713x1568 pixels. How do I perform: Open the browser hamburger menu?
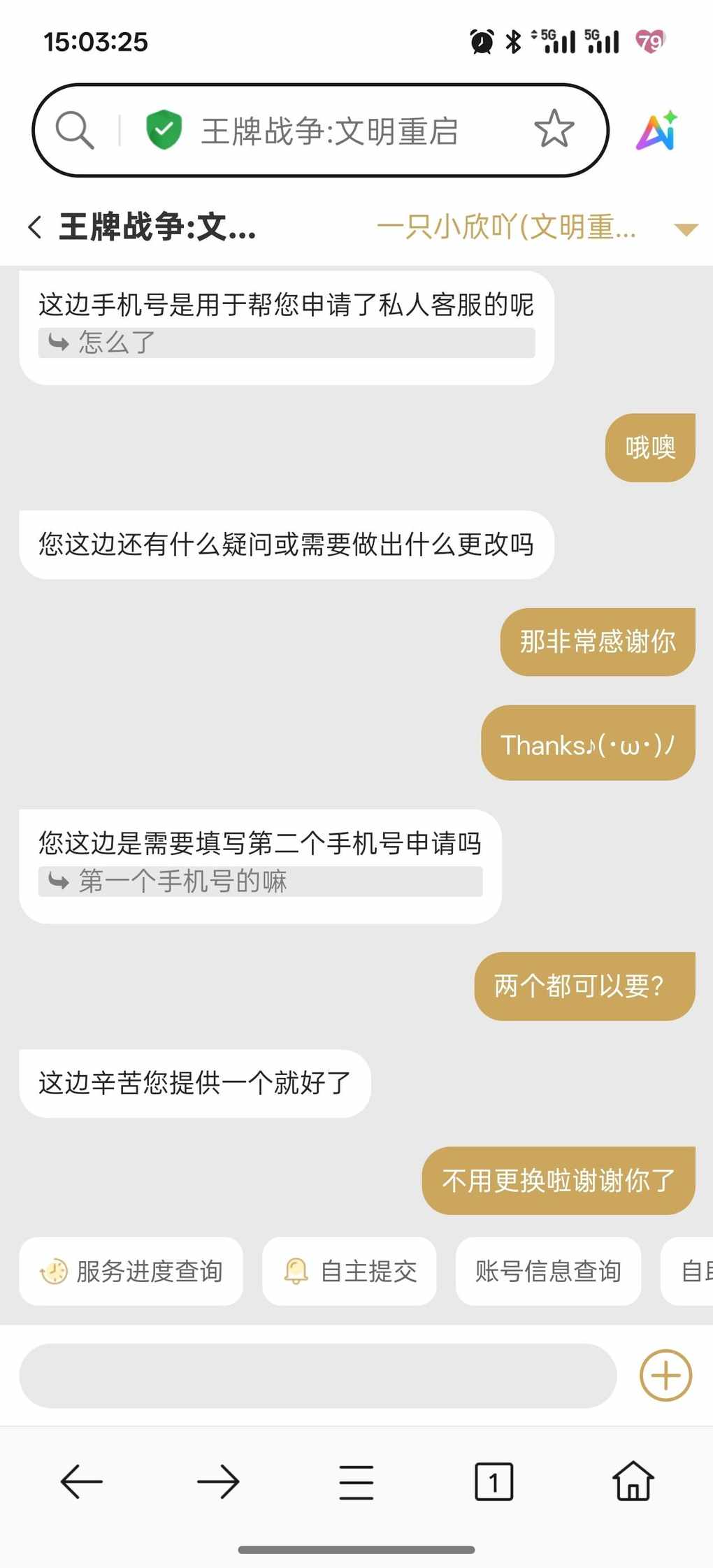coord(356,1481)
